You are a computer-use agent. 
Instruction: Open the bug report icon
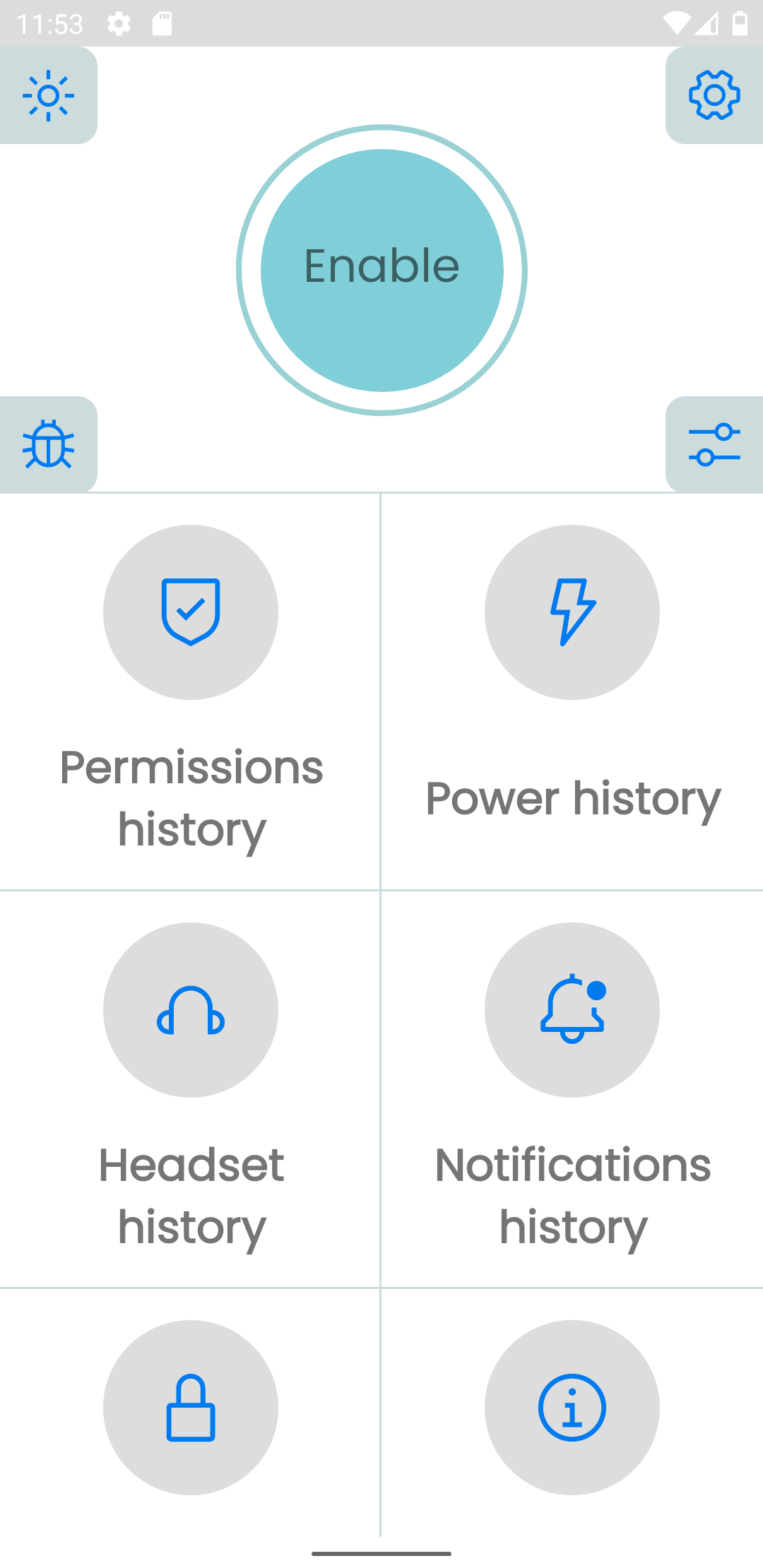pyautogui.click(x=48, y=445)
